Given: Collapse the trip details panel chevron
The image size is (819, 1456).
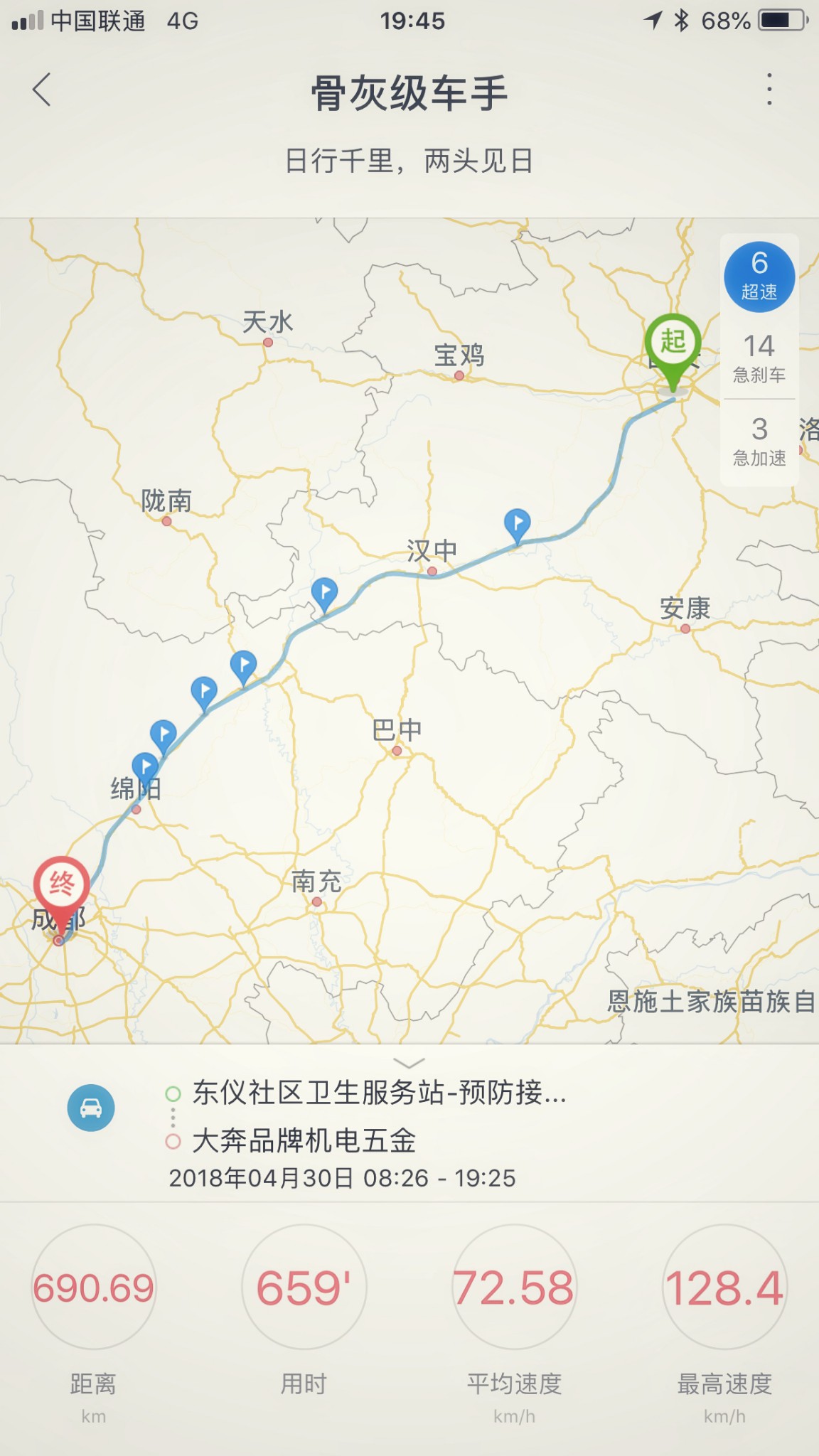Looking at the screenshot, I should point(409,1063).
